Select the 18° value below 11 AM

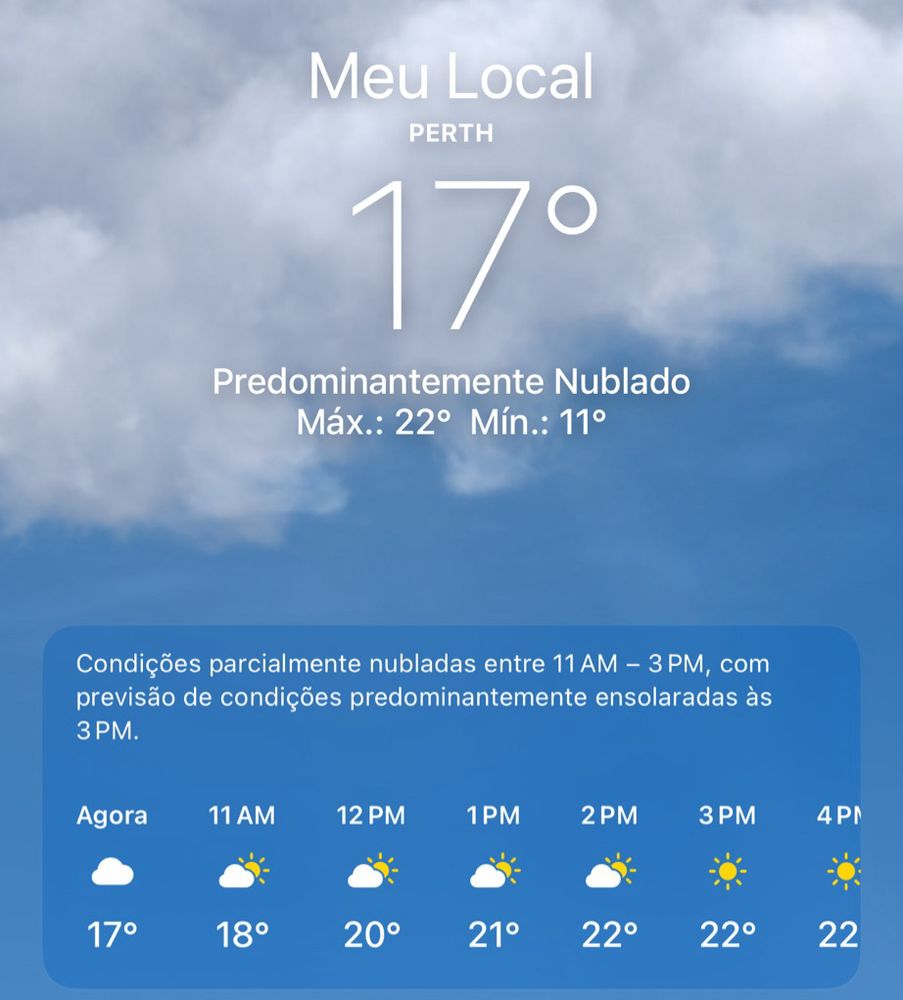(240, 934)
